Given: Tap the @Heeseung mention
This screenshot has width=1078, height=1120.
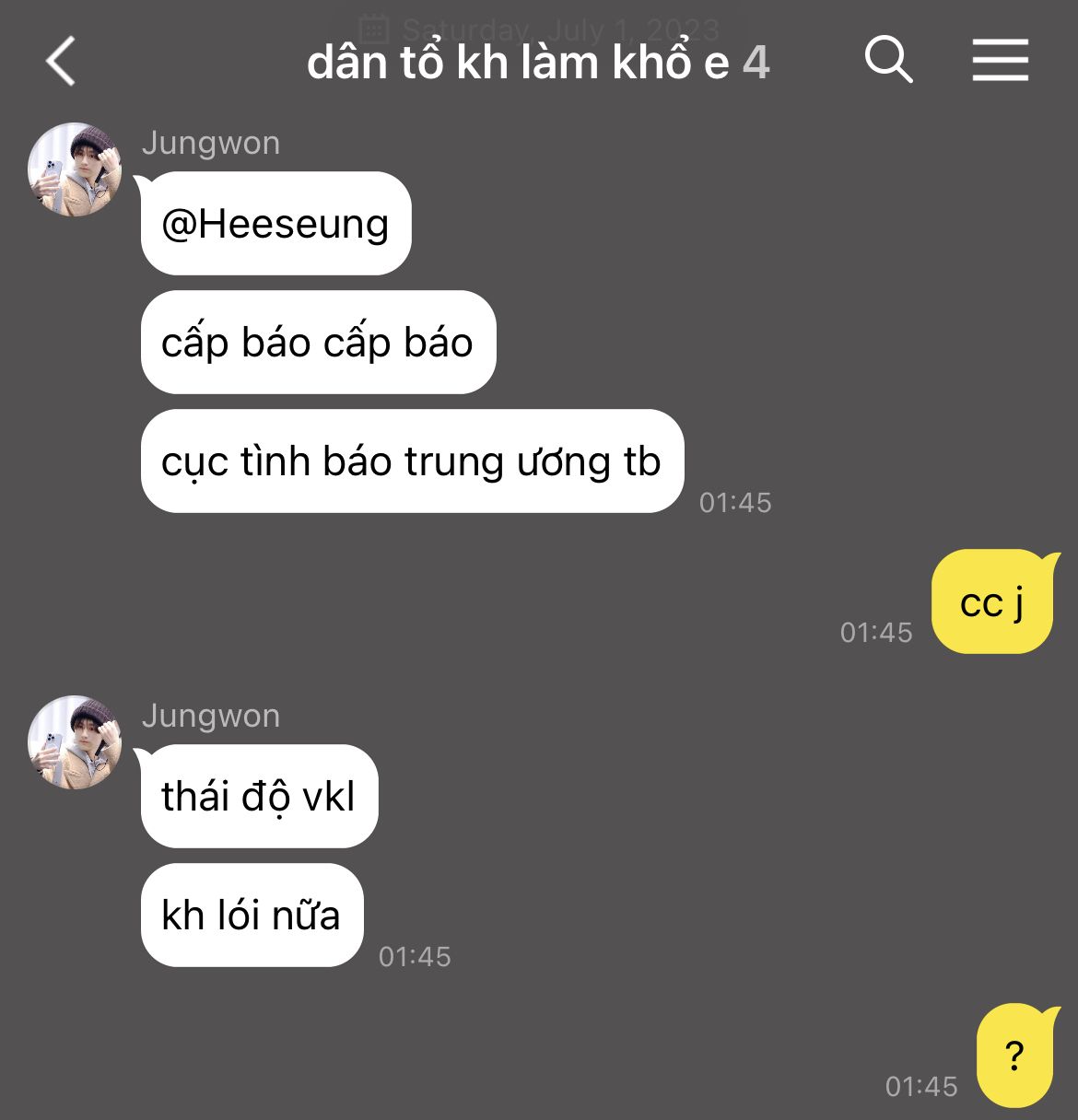Looking at the screenshot, I should (x=275, y=224).
